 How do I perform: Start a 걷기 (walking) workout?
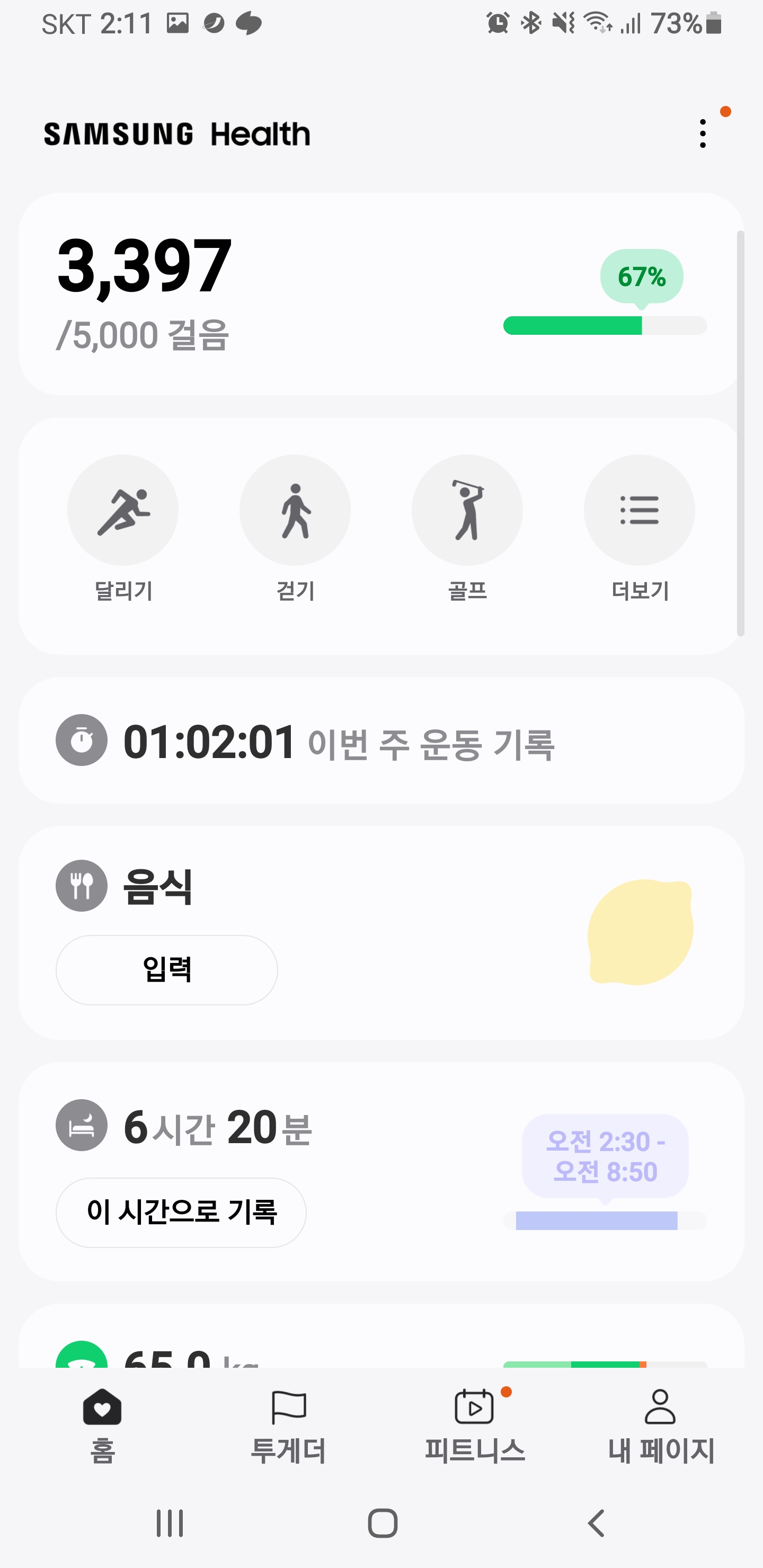point(295,510)
